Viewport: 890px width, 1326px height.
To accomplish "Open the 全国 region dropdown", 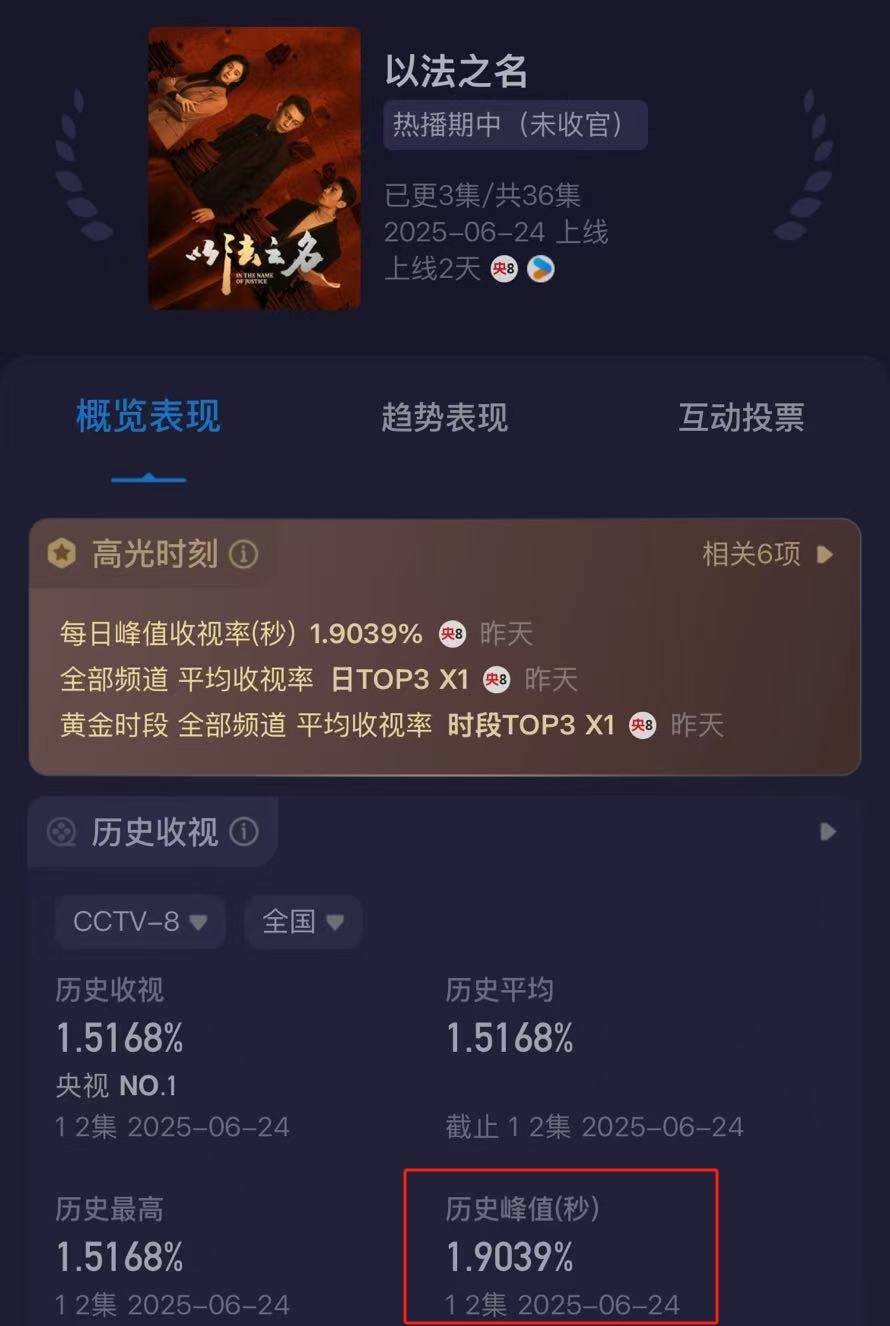I will point(302,921).
